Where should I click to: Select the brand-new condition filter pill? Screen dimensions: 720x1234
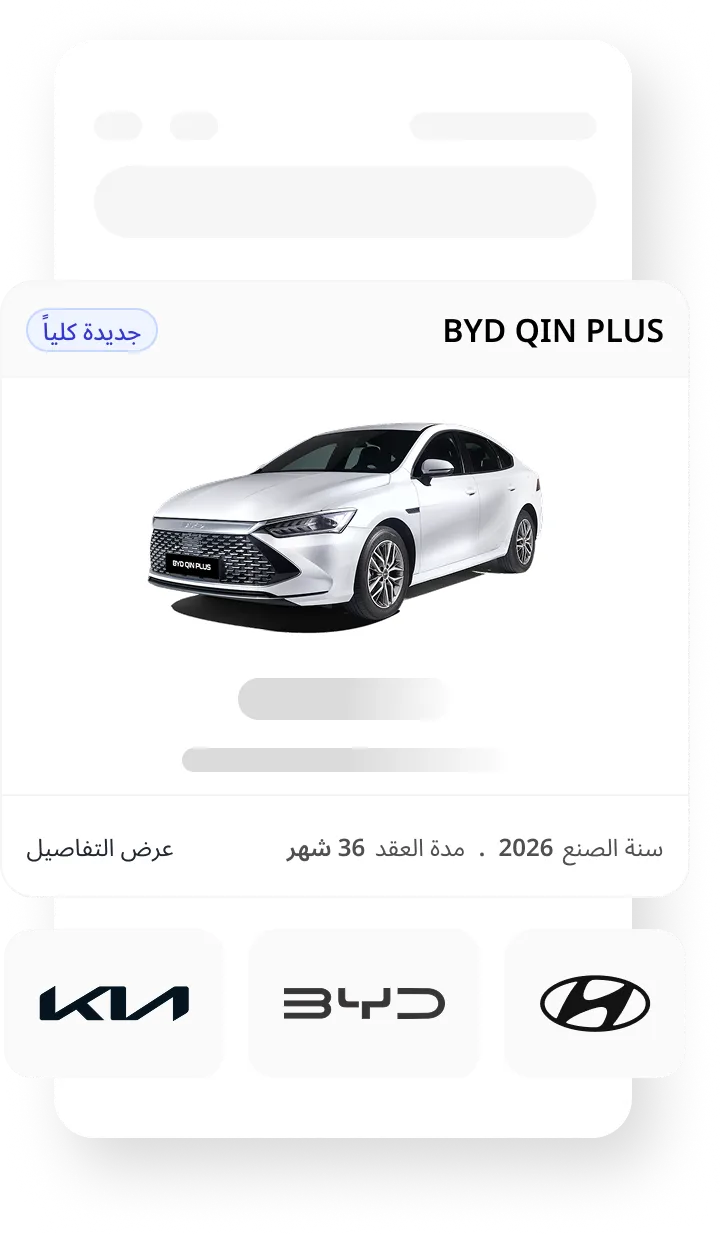coord(90,330)
